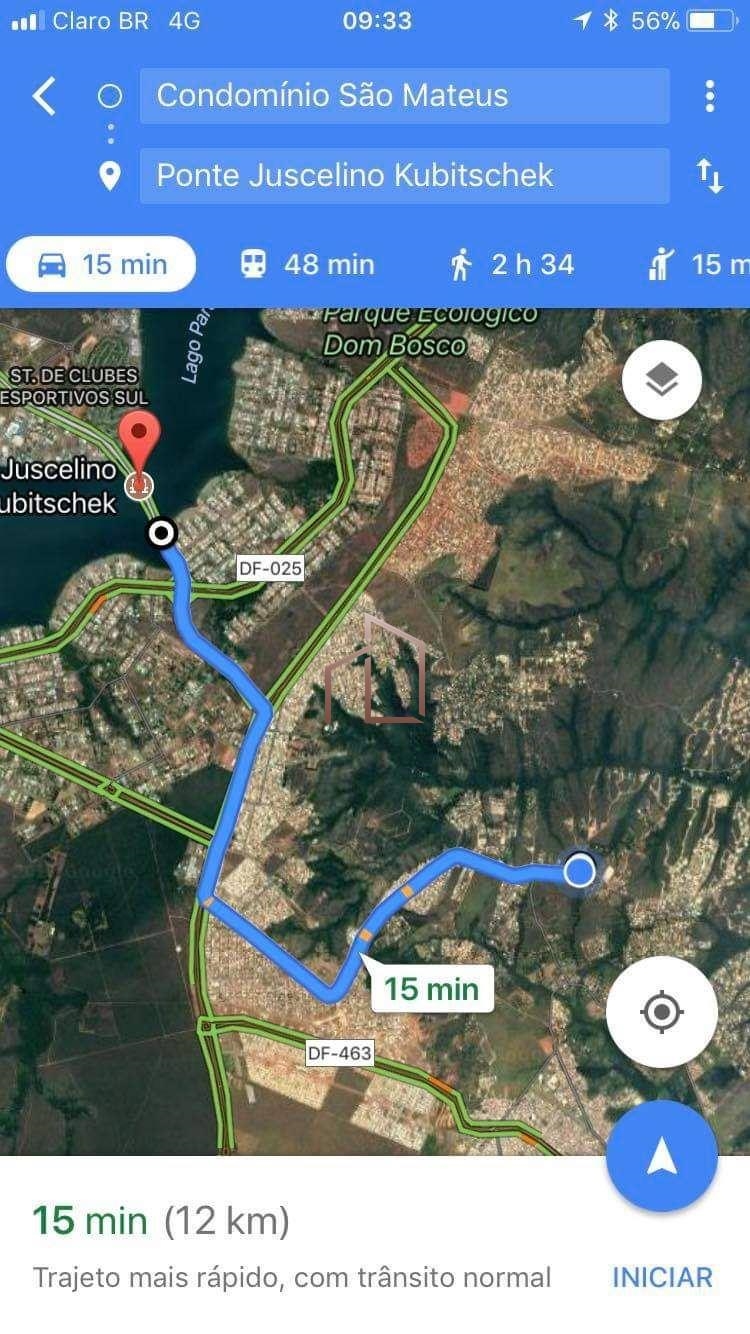
Task: Tap INICIAR to start navigation
Action: coord(662,1277)
